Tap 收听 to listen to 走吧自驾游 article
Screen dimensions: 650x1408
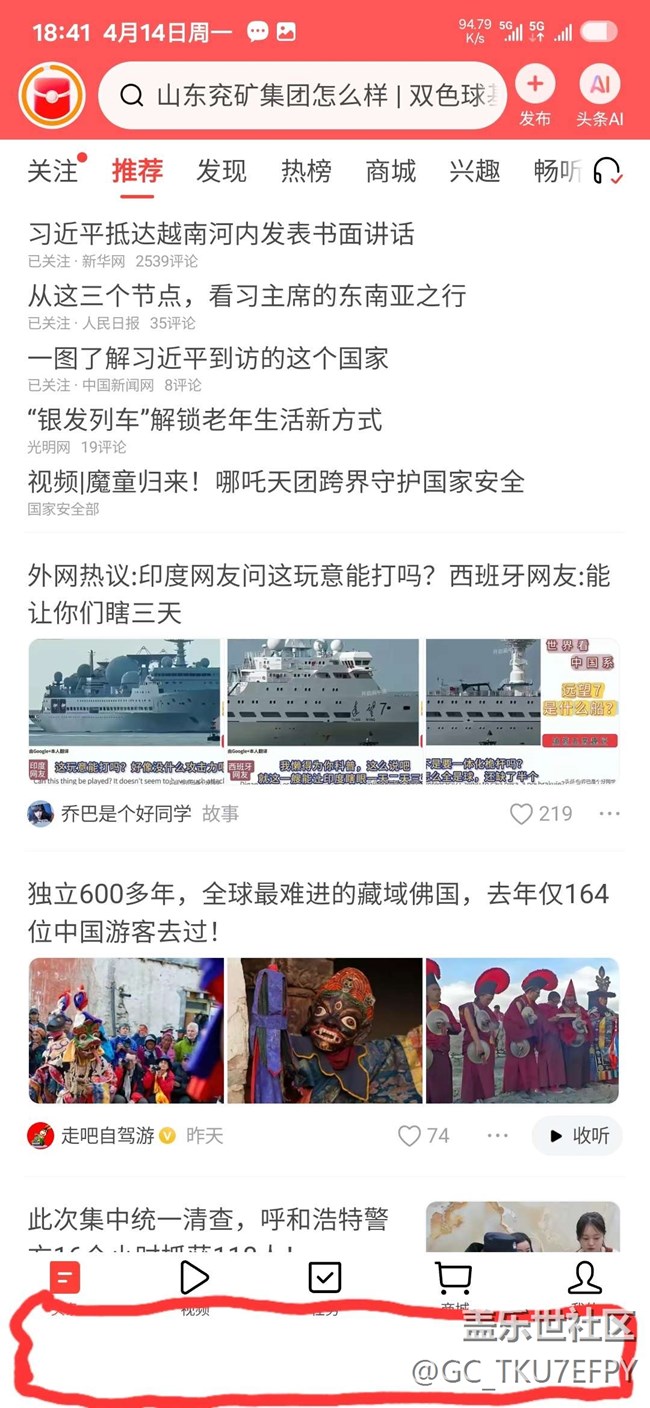pyautogui.click(x=577, y=1135)
